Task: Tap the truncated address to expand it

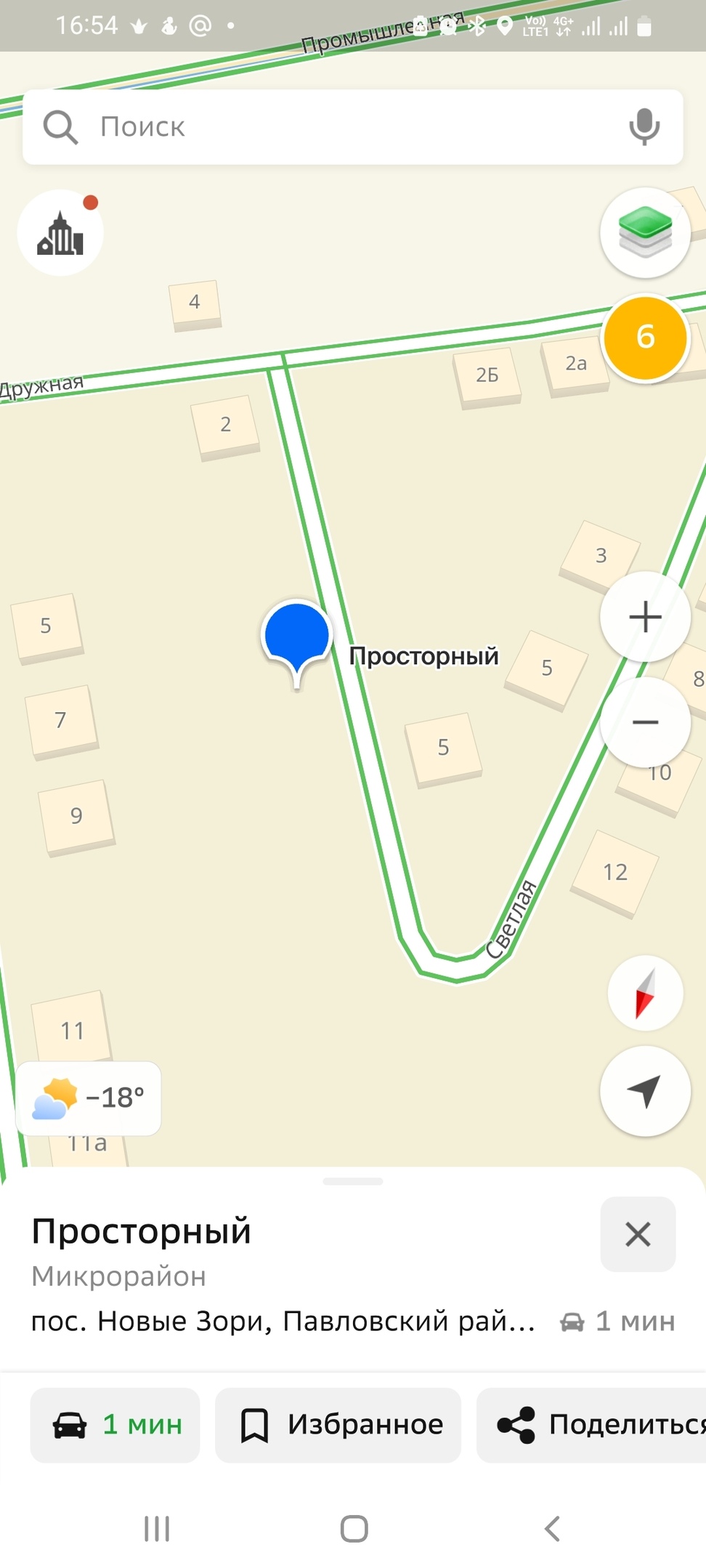Action: (283, 1321)
